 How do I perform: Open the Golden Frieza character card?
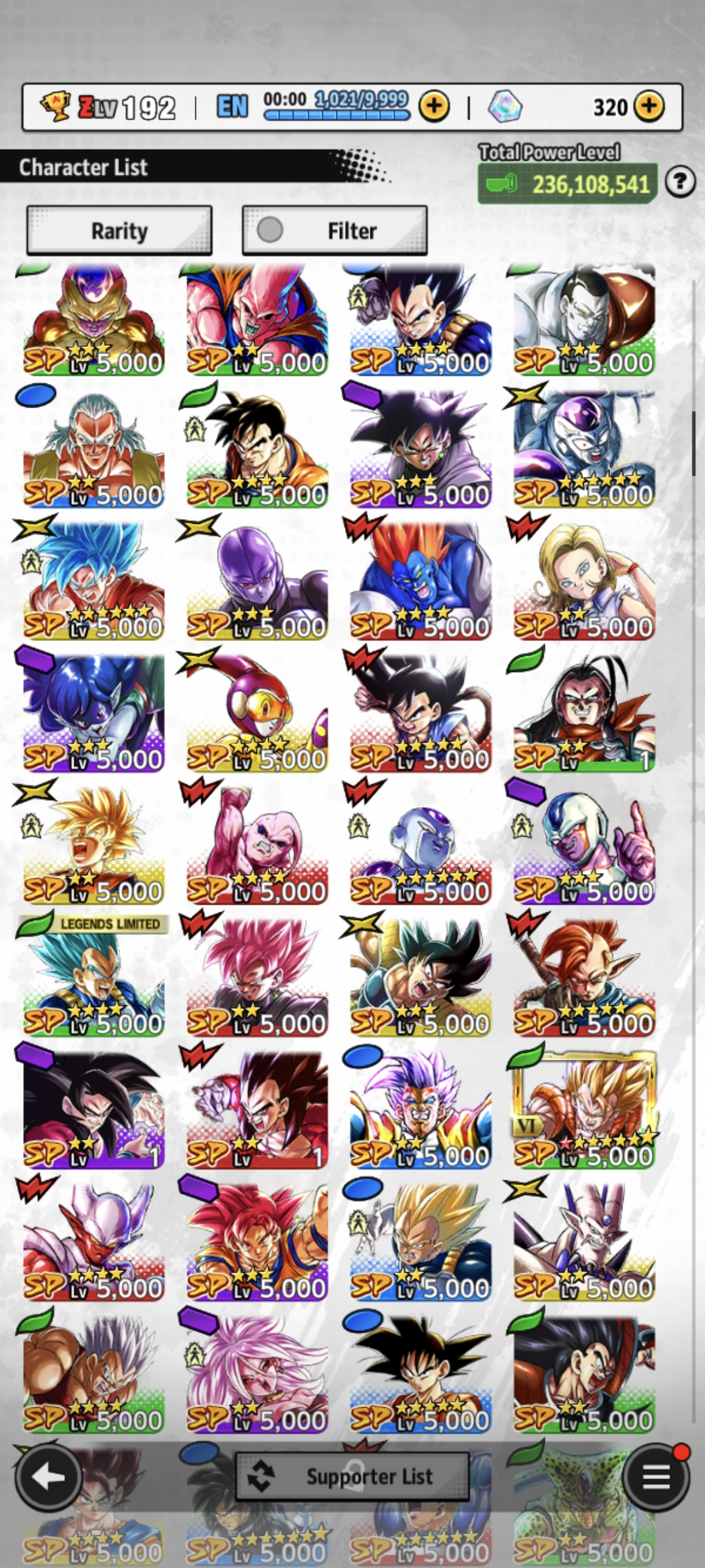pyautogui.click(x=93, y=320)
